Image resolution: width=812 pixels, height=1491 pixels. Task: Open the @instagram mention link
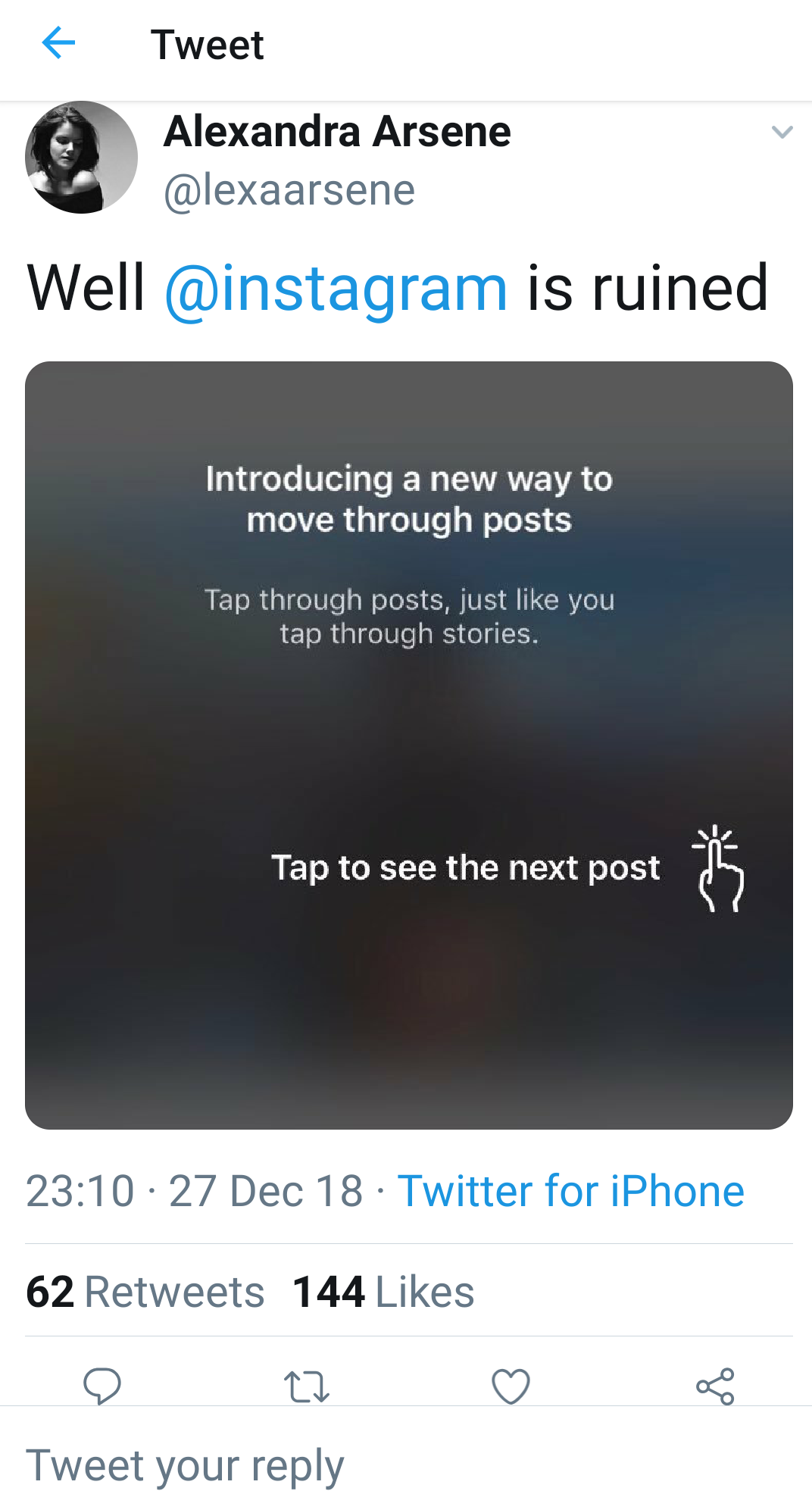(x=336, y=289)
